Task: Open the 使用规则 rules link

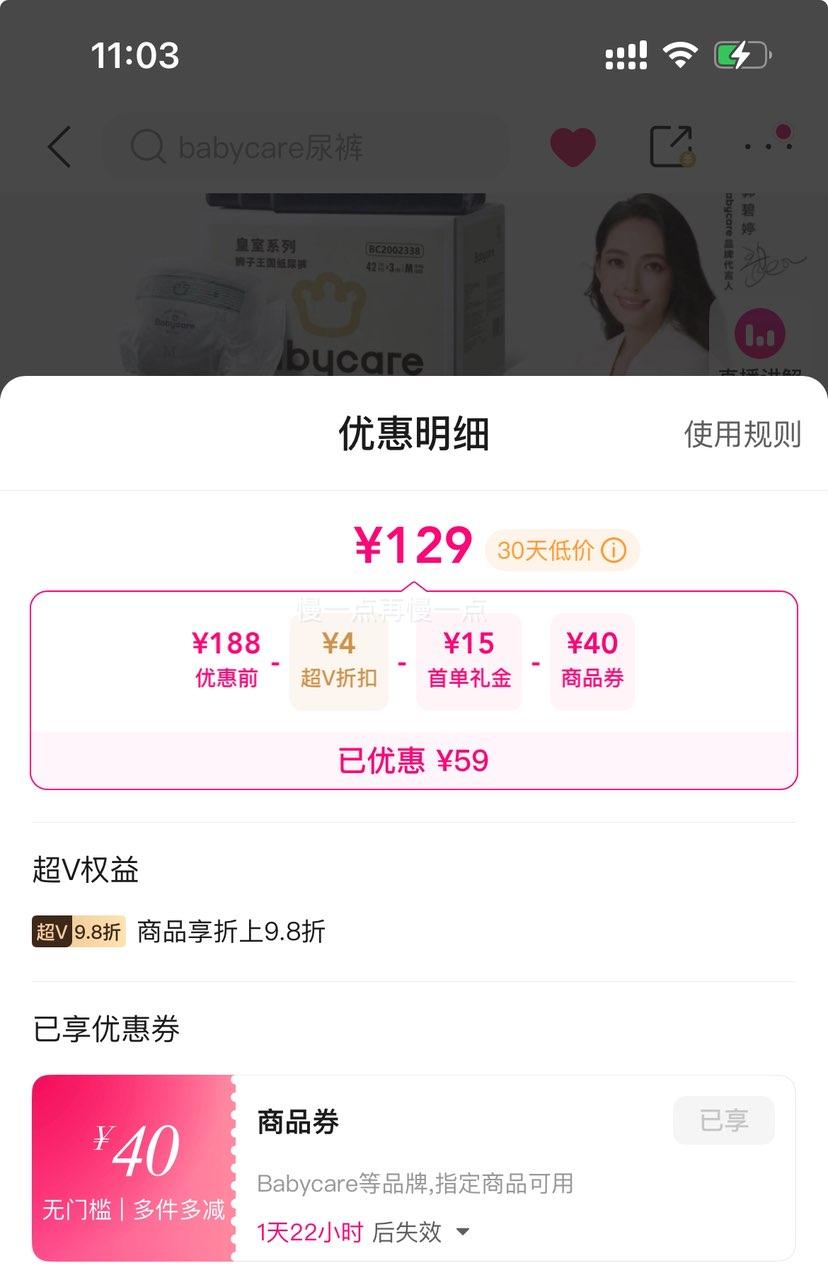Action: click(742, 434)
